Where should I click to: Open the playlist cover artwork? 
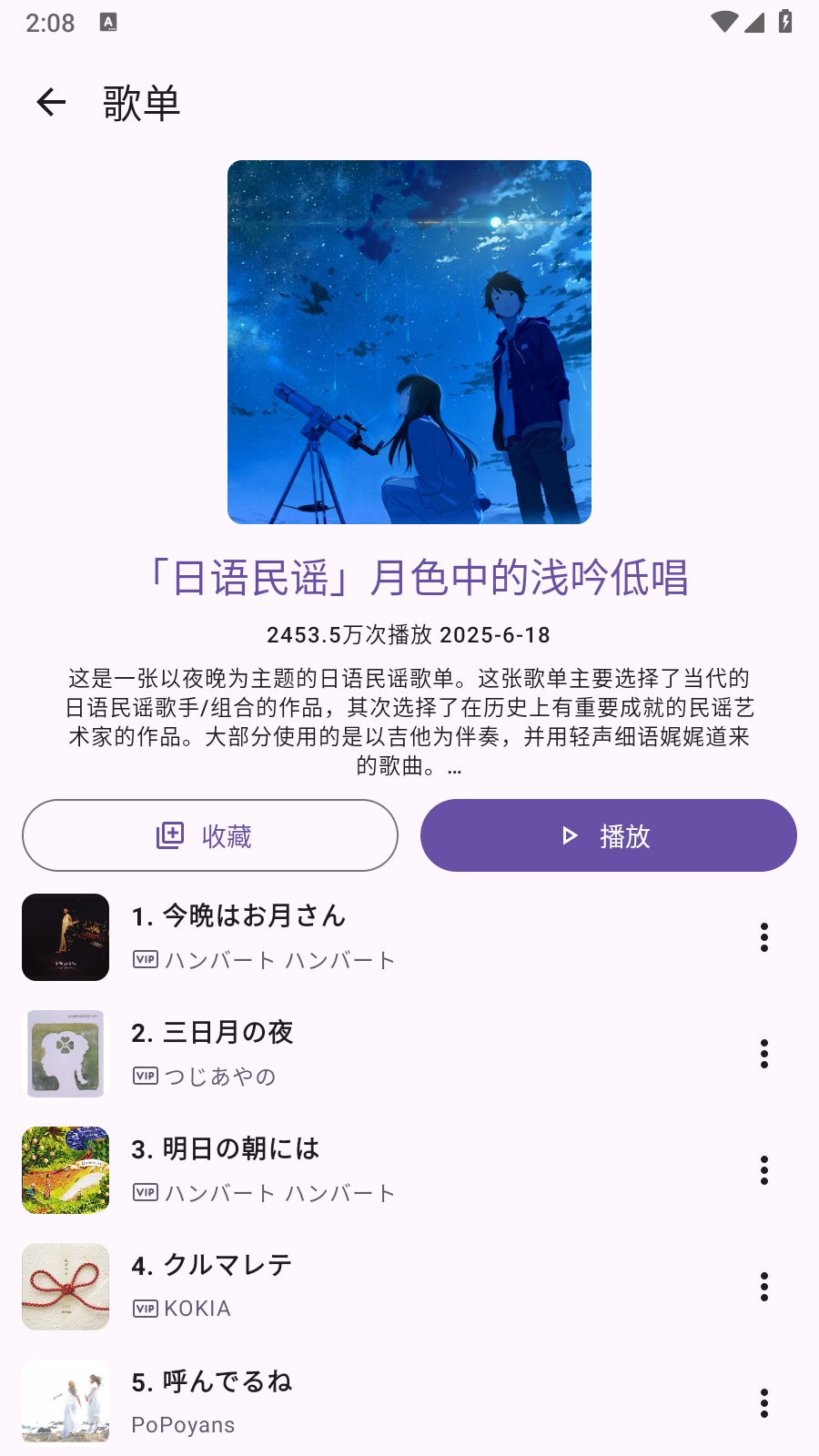tap(409, 344)
